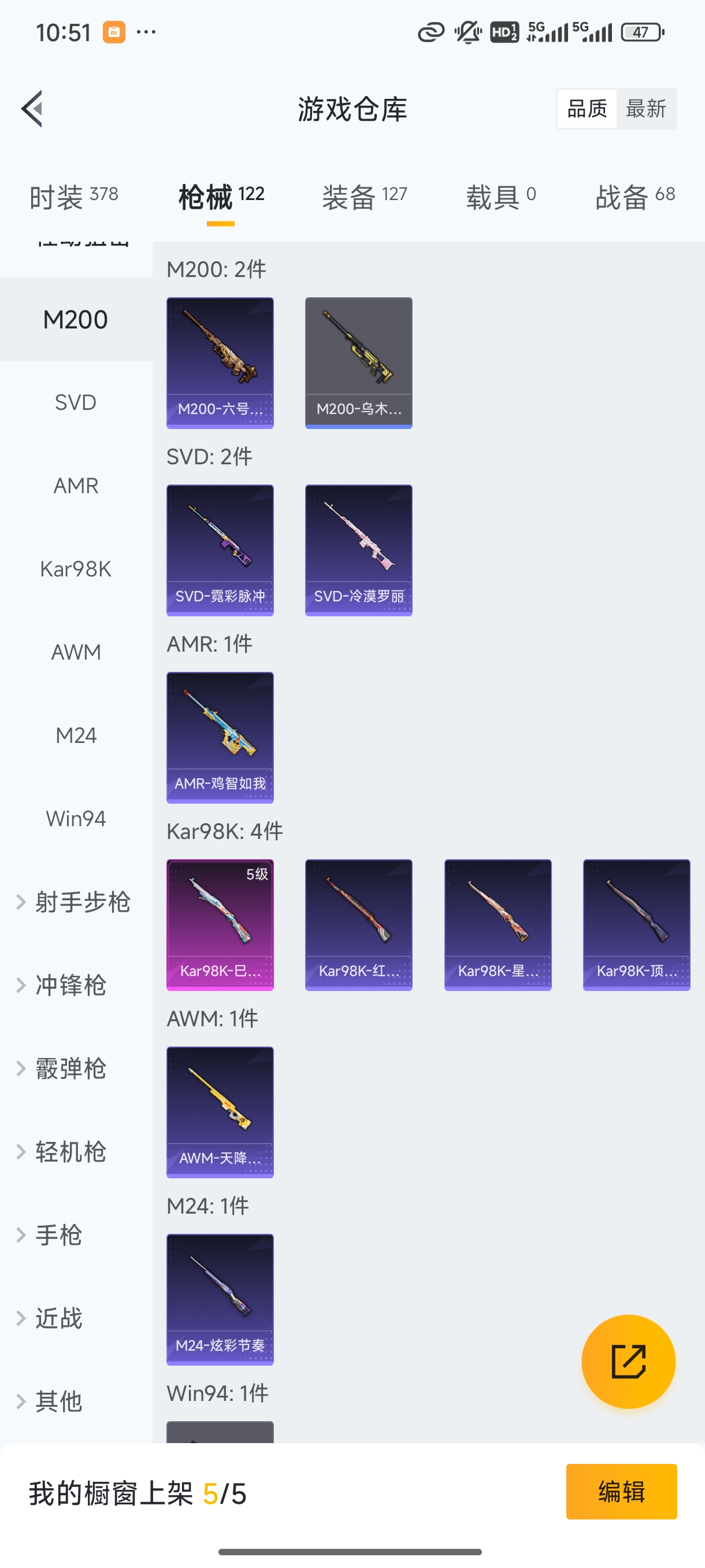Switch sorting to 品质

coord(586,108)
